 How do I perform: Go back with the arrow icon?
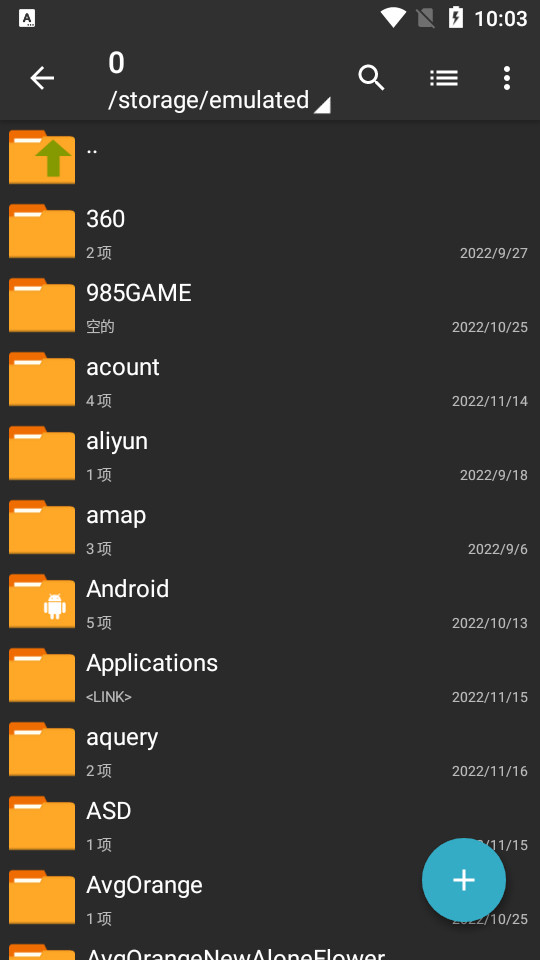(x=42, y=78)
